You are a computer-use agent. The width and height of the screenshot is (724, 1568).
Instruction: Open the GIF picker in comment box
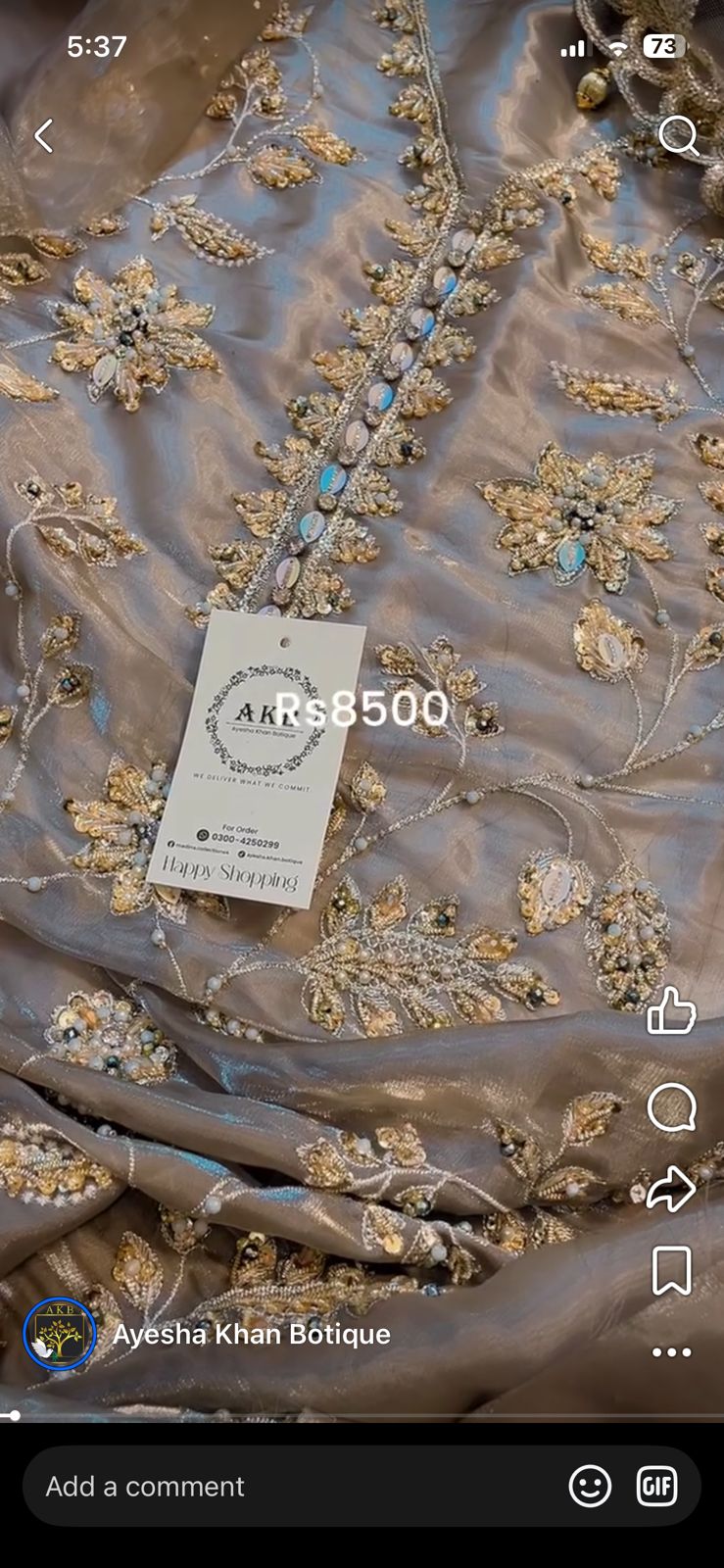point(656,1487)
